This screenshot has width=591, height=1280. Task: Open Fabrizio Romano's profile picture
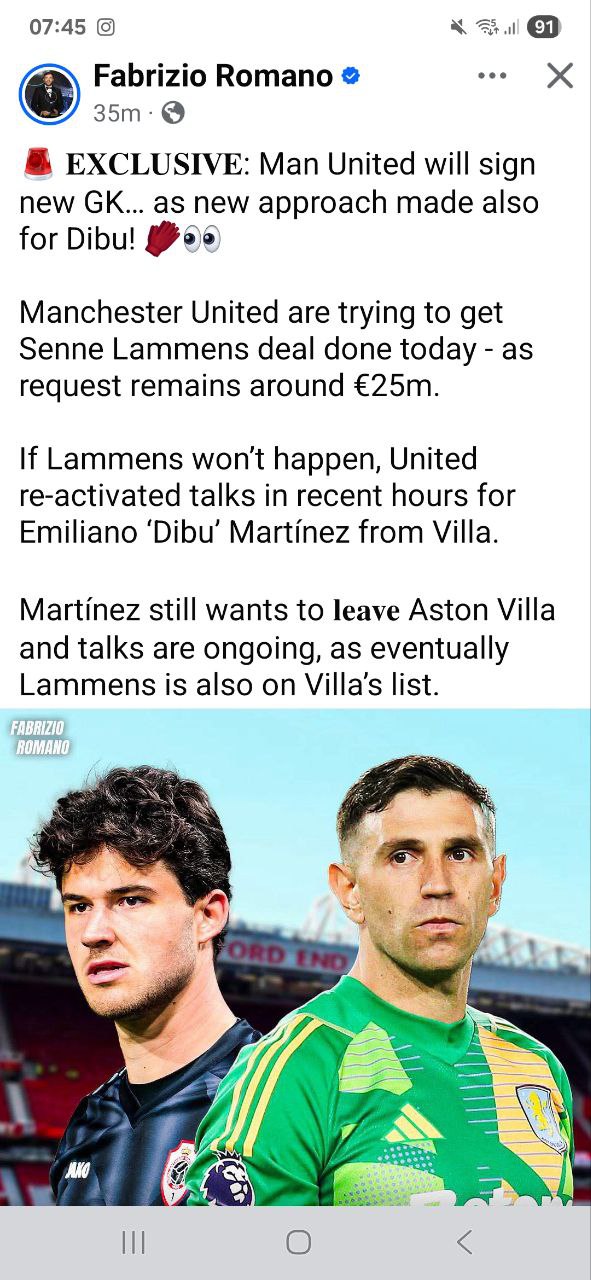tap(49, 94)
